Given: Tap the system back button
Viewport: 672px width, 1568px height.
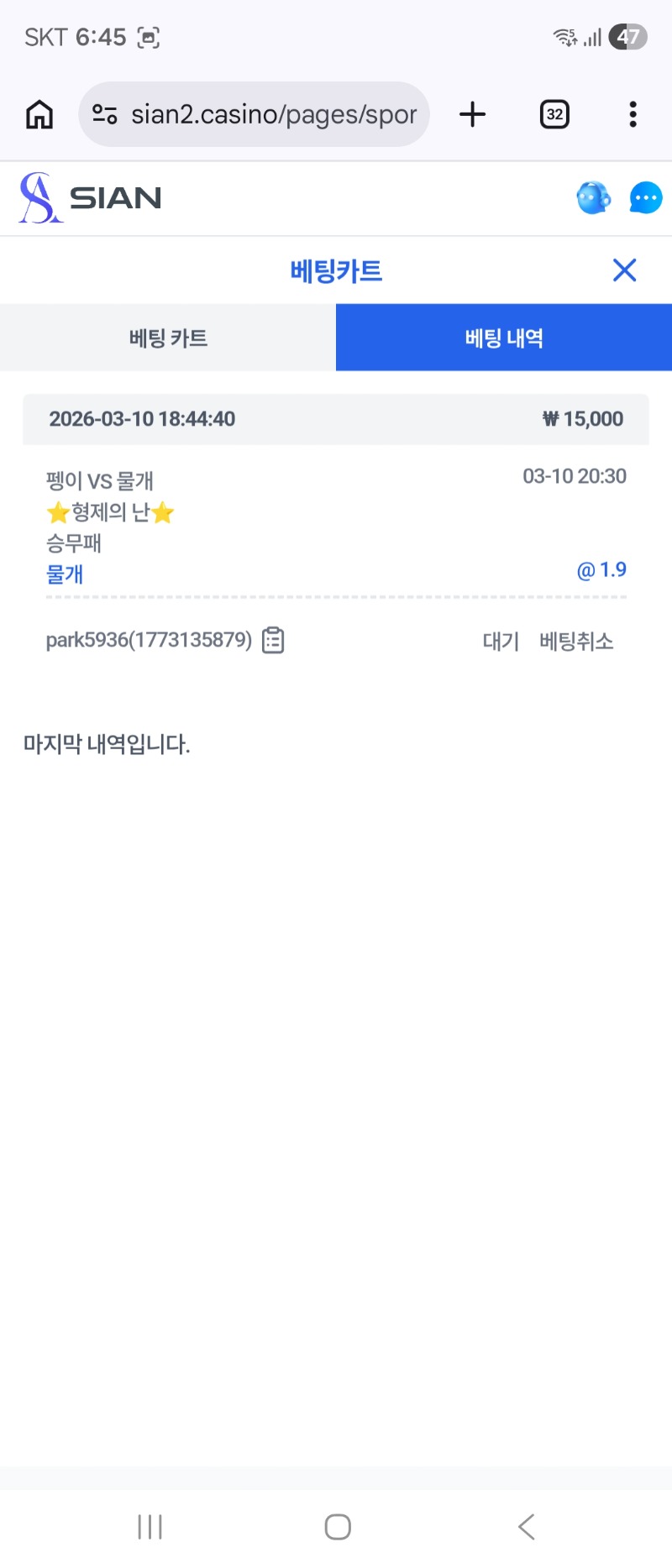Looking at the screenshot, I should (527, 1526).
